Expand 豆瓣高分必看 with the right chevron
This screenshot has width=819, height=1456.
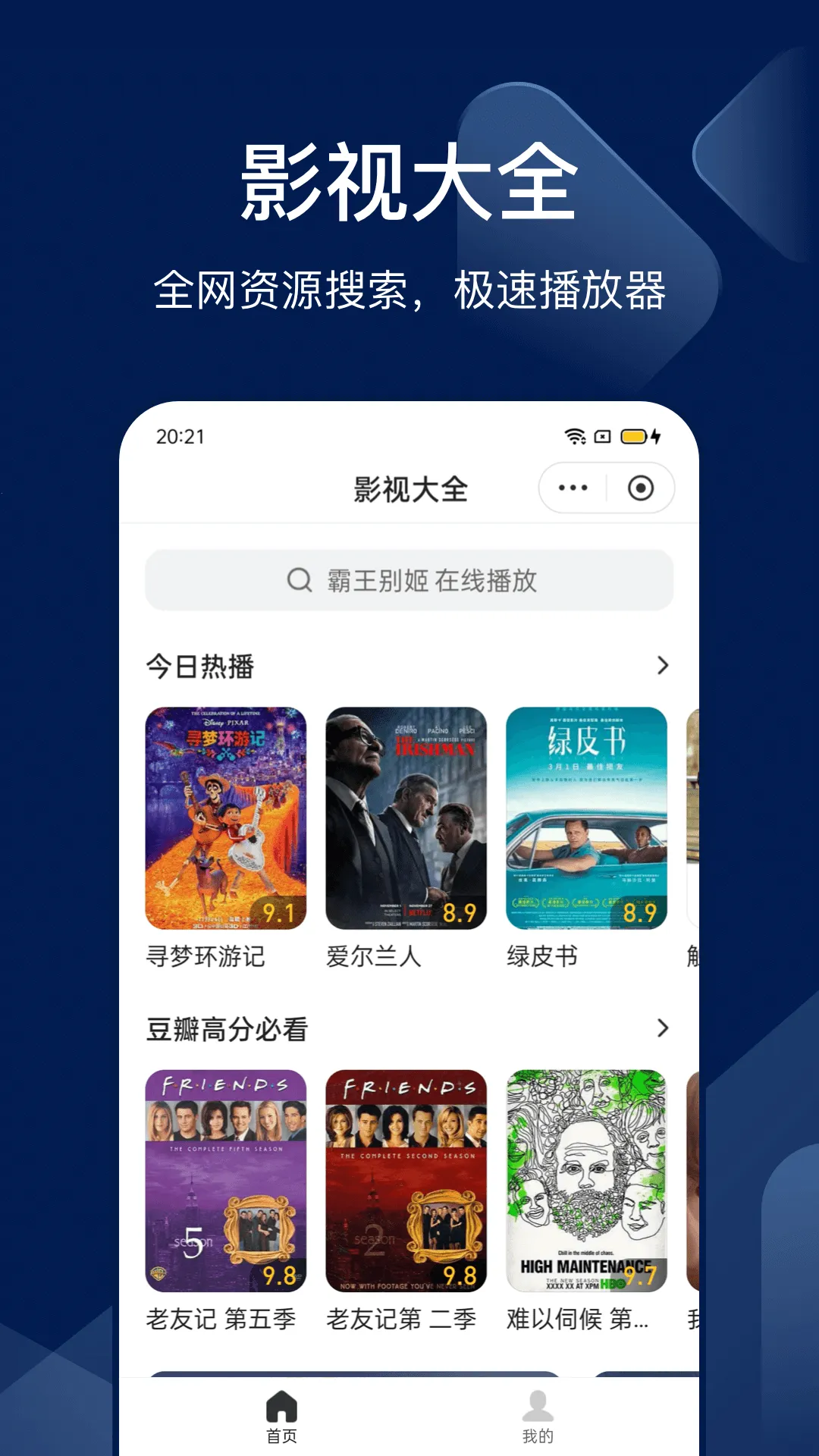(662, 1029)
